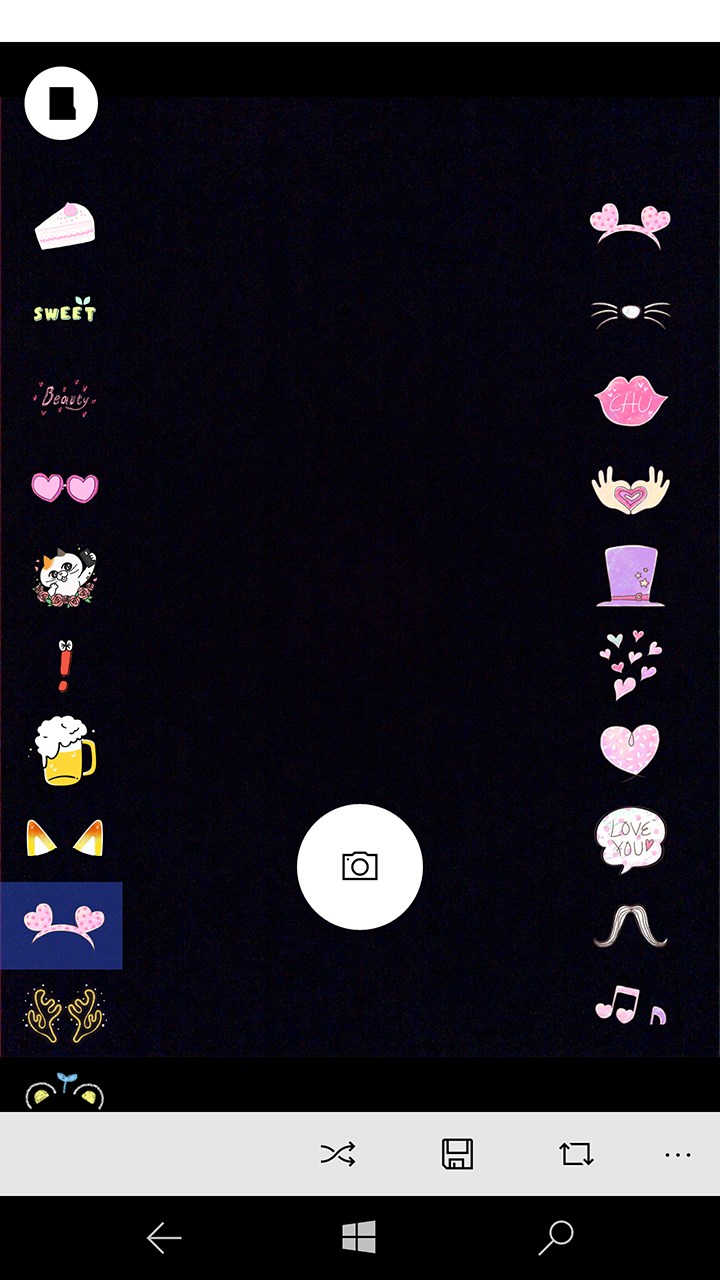
Task: Apply the pink heart sunglasses sticker
Action: [65, 487]
